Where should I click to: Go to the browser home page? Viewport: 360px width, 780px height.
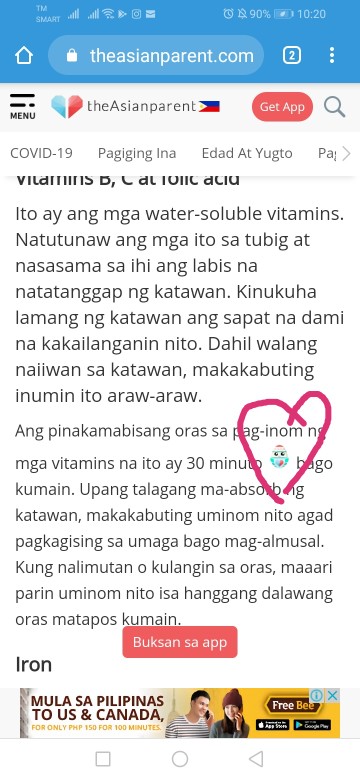point(24,55)
